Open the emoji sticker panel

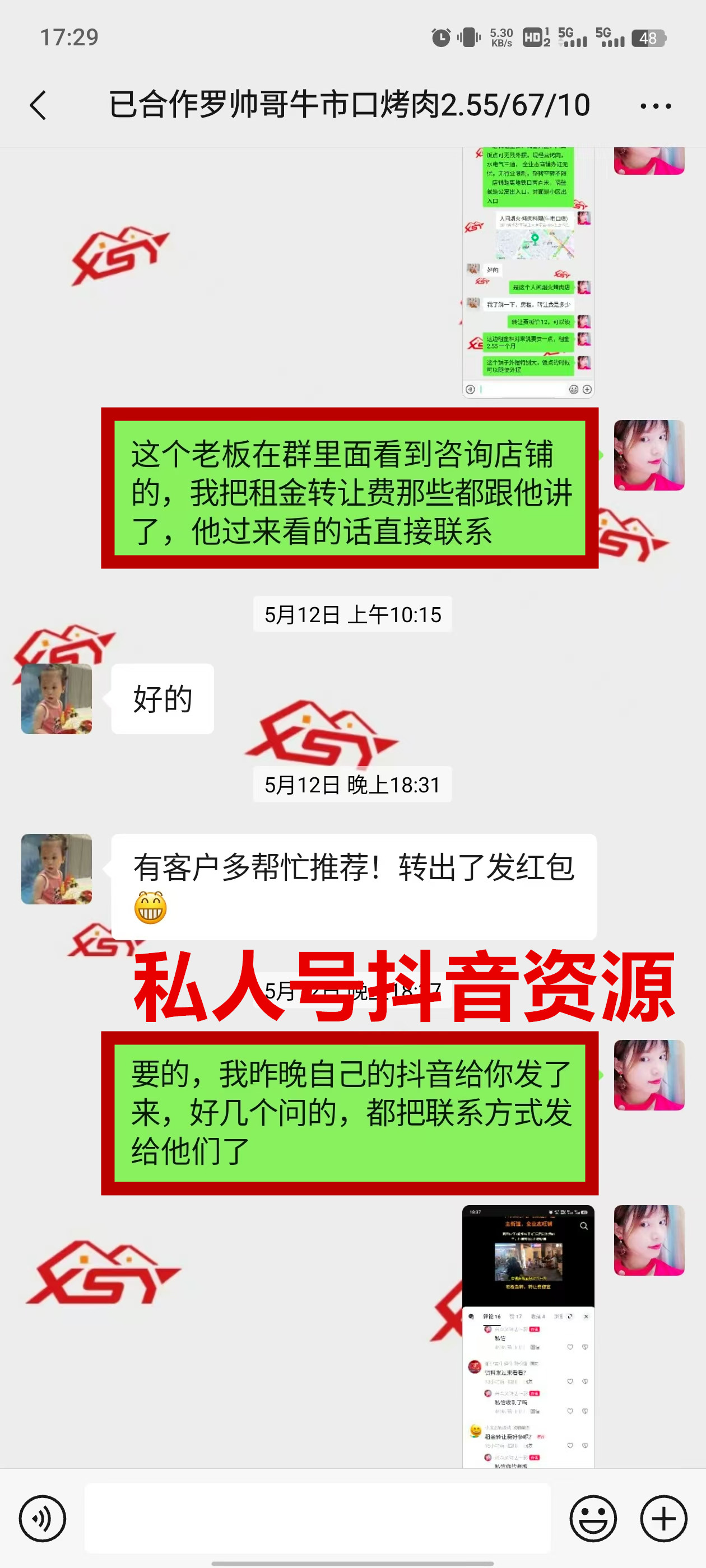tap(593, 1518)
